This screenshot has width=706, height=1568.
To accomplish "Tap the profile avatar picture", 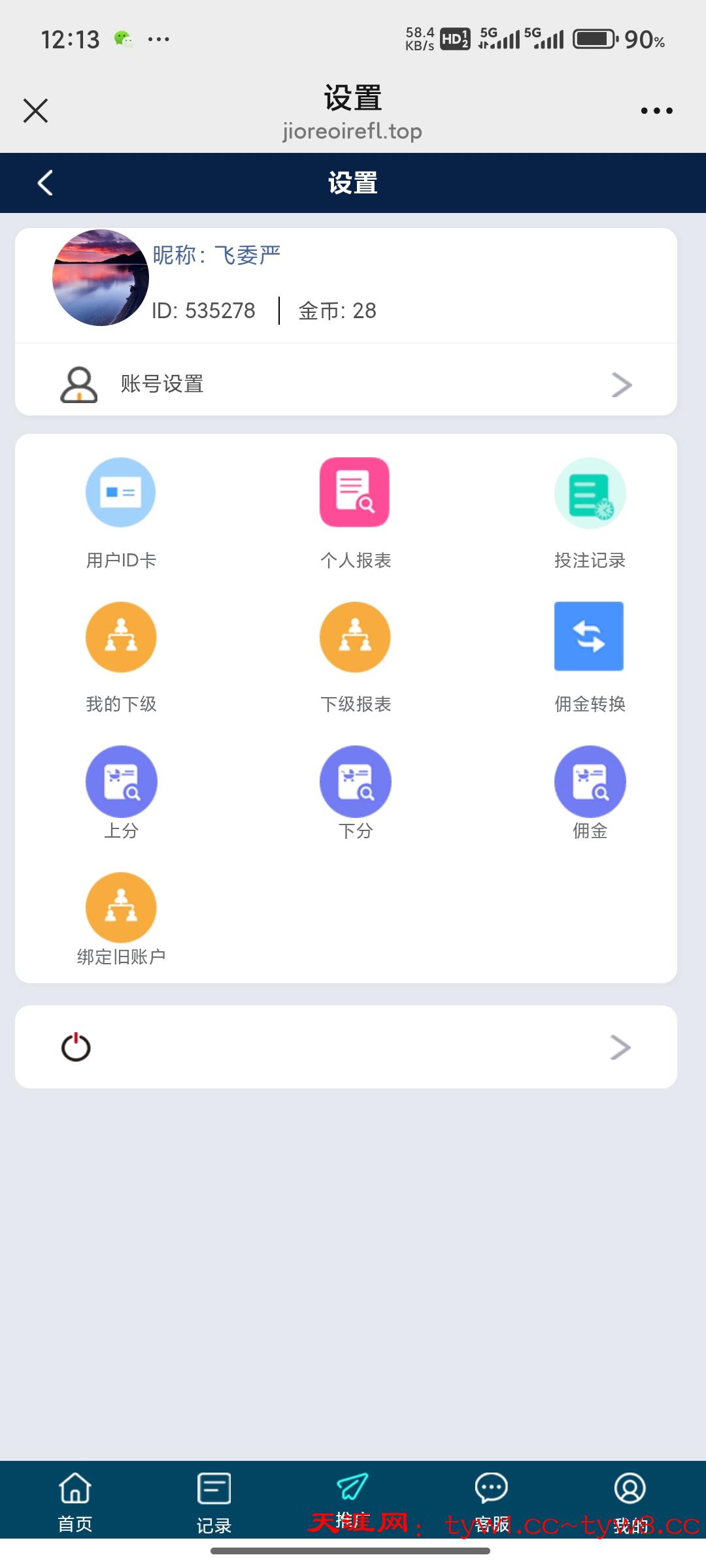I will (101, 278).
